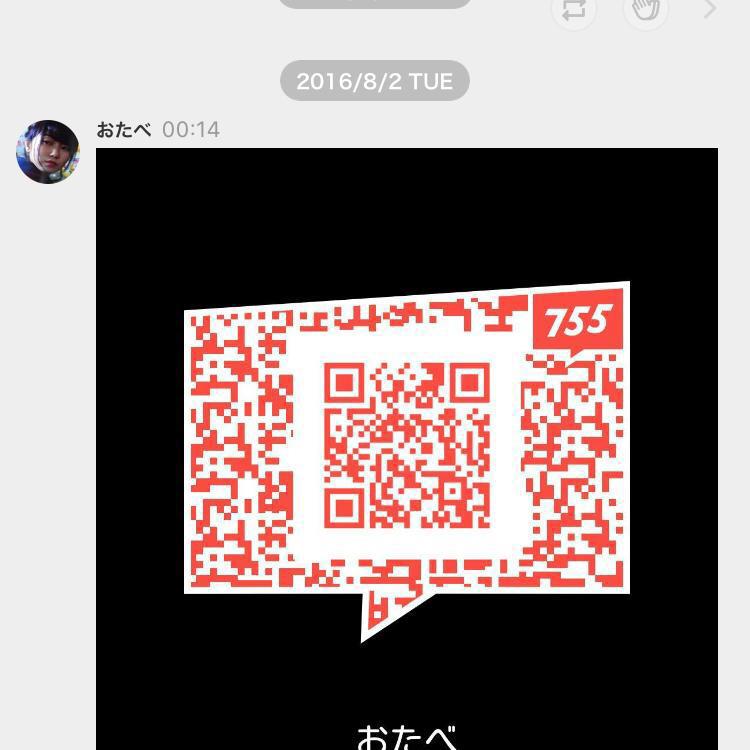
Task: Tap the clapping hand icon
Action: pos(646,9)
